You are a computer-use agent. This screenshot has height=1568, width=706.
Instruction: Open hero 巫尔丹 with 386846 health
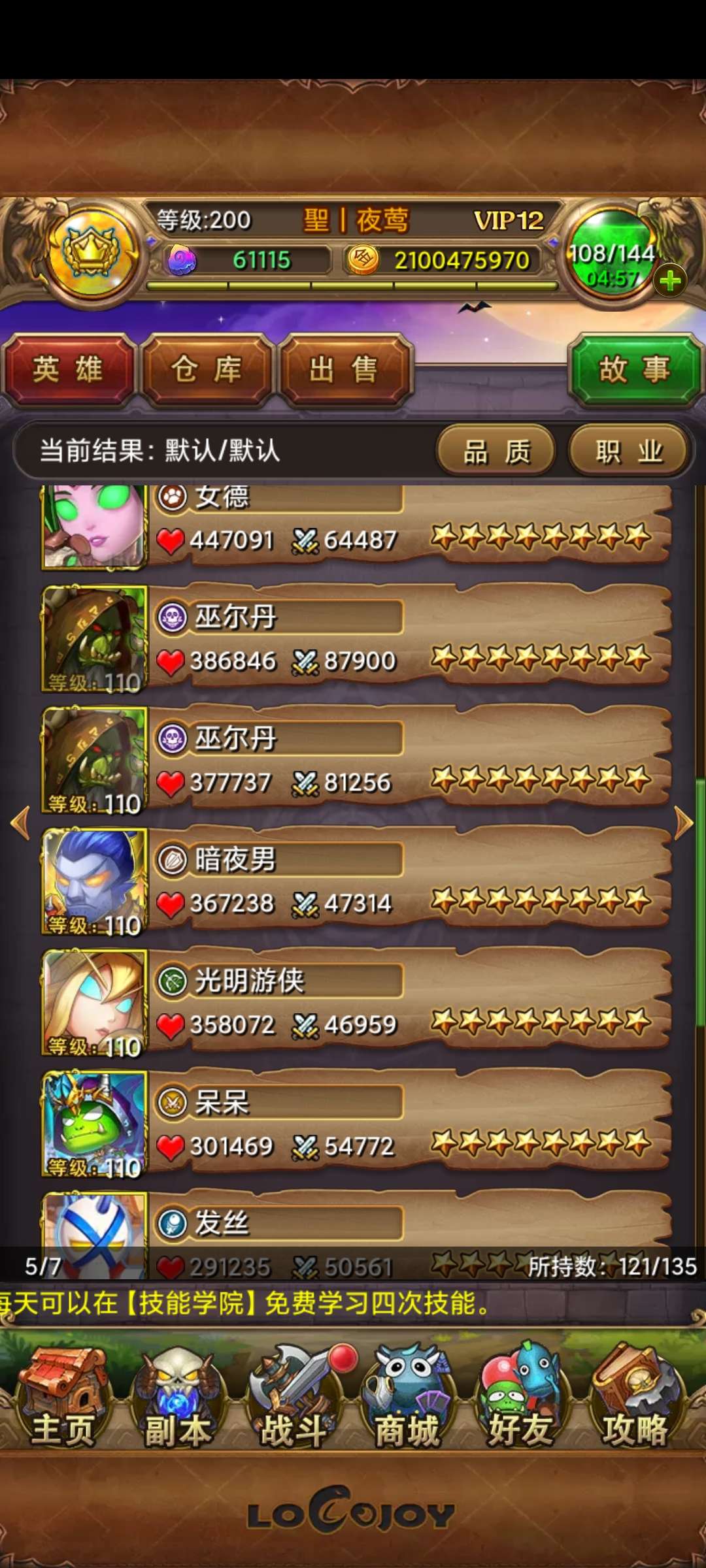(356, 637)
